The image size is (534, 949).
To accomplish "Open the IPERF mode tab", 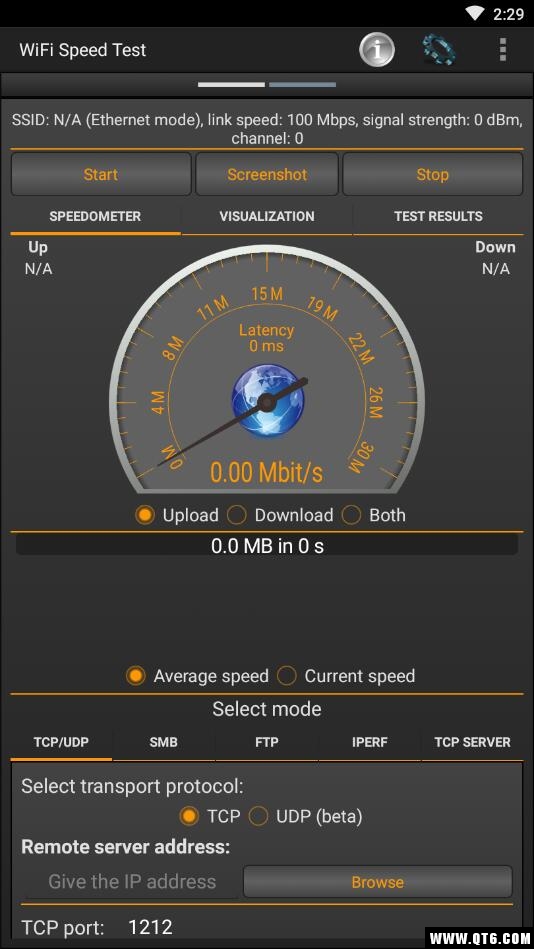I will pyautogui.click(x=369, y=742).
